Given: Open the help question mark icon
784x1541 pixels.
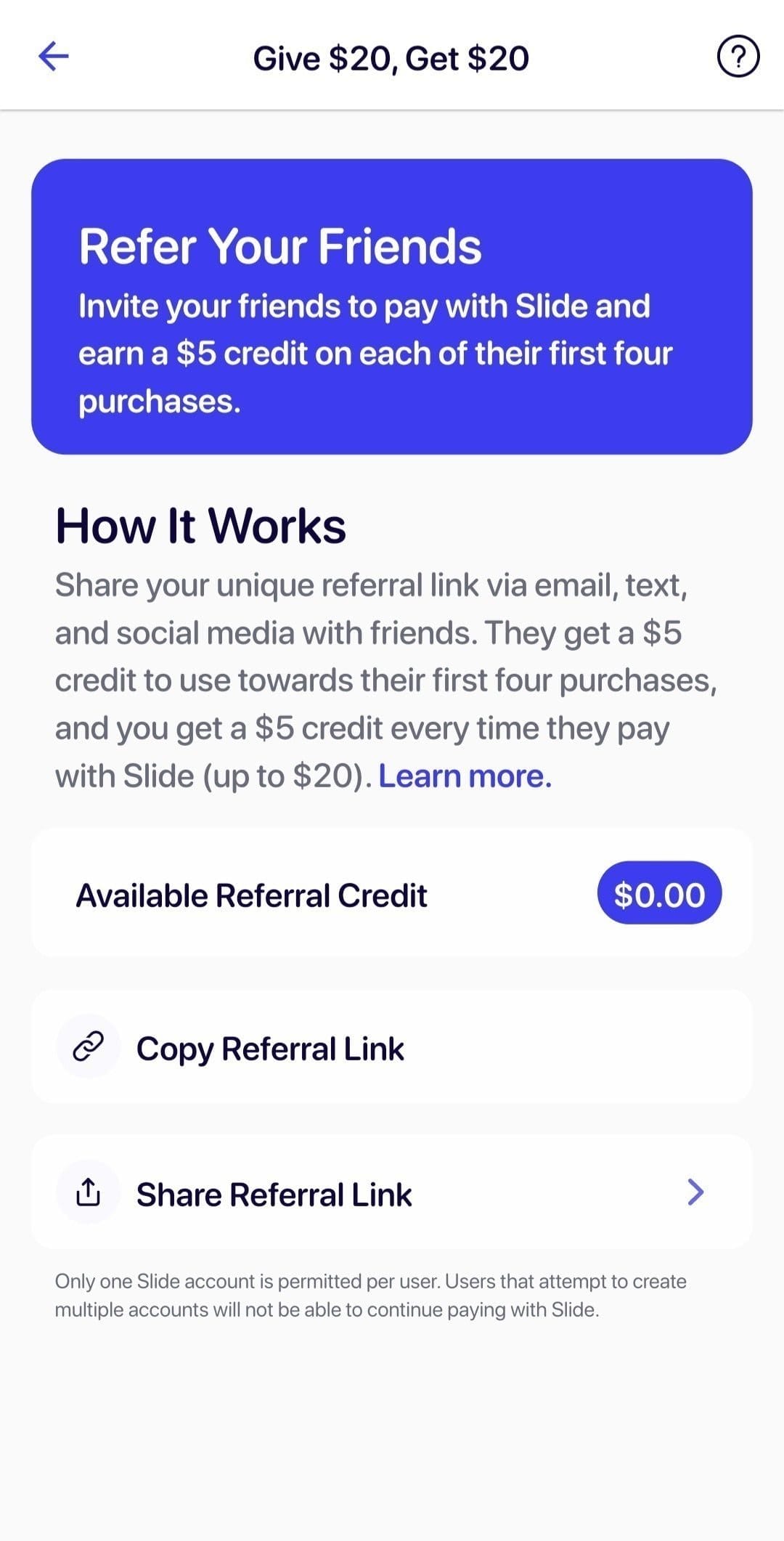Looking at the screenshot, I should click(x=738, y=57).
